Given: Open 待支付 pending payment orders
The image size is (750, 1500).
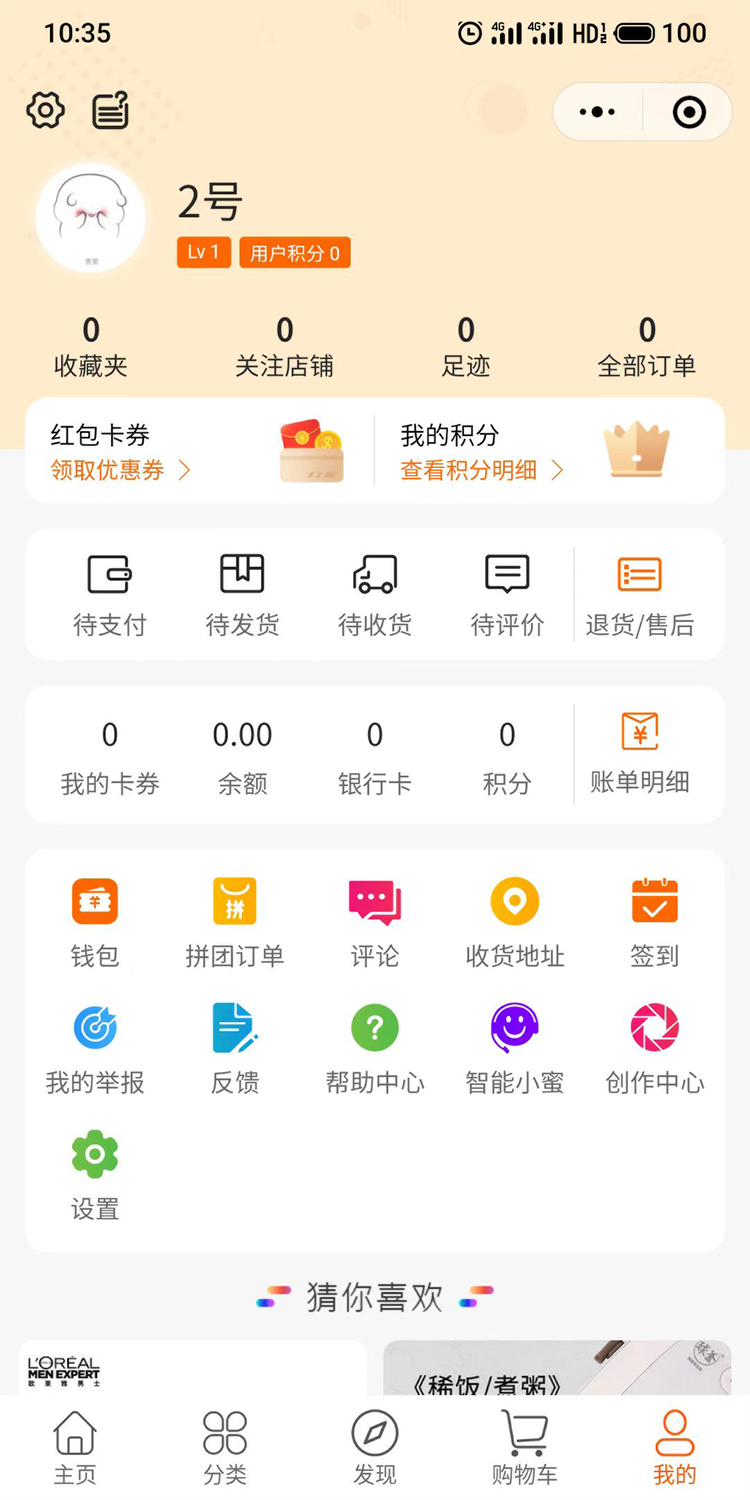Looking at the screenshot, I should (x=110, y=595).
